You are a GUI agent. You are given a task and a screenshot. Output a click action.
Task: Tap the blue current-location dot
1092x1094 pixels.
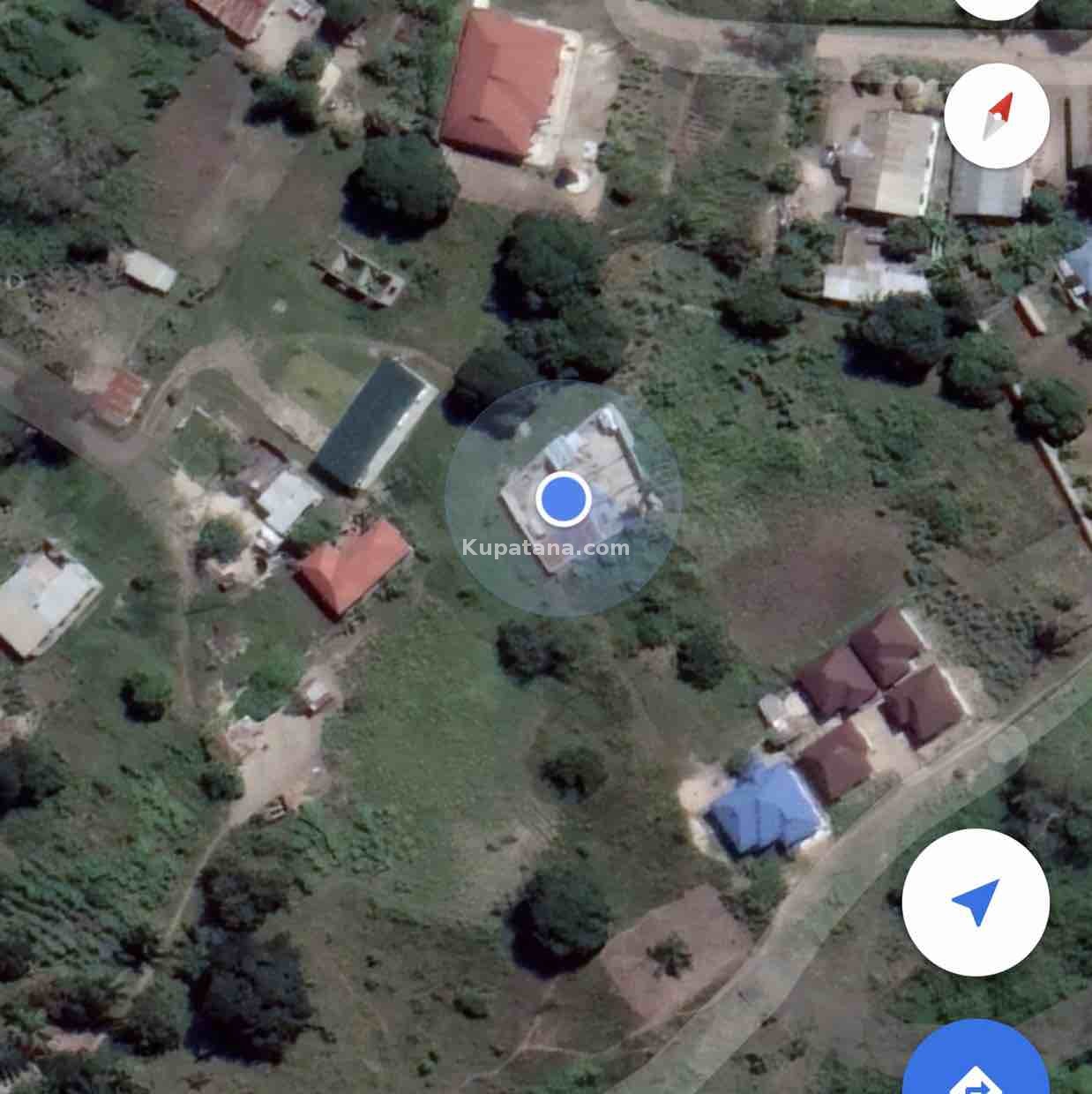click(563, 499)
